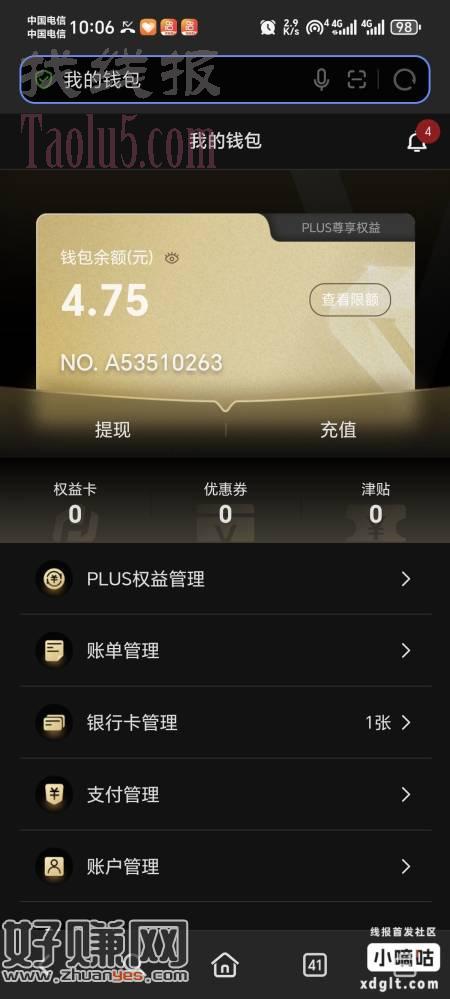Viewport: 450px width, 999px height.
Task: Open PLUS尊享权益 tab on card
Action: coord(342,227)
